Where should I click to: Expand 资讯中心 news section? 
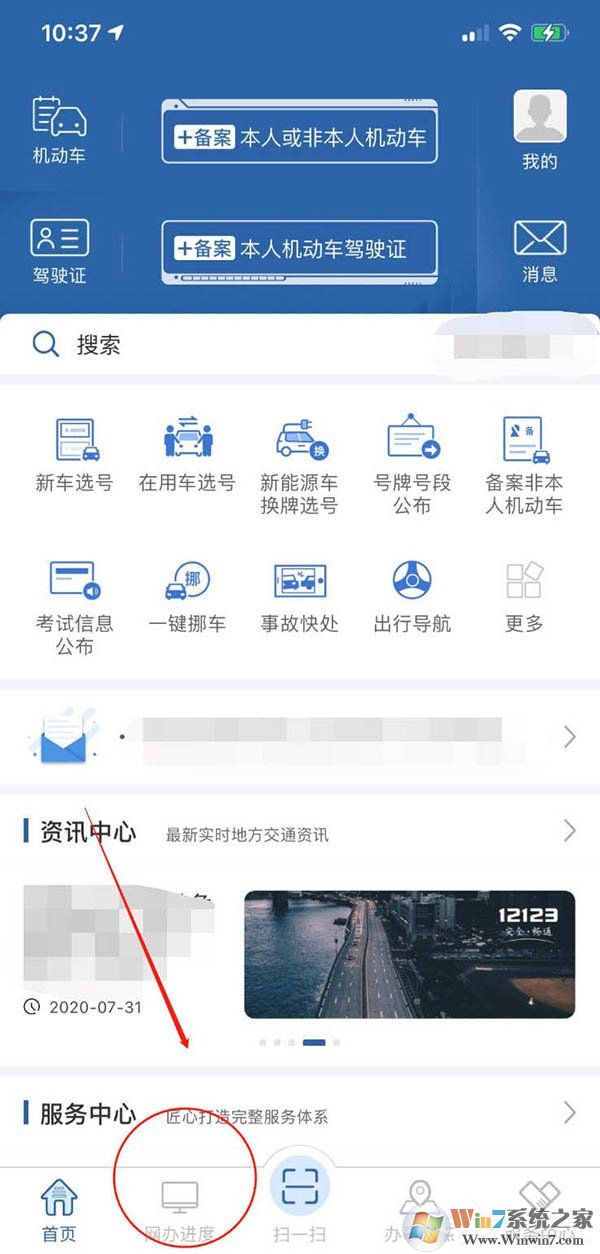pos(569,831)
